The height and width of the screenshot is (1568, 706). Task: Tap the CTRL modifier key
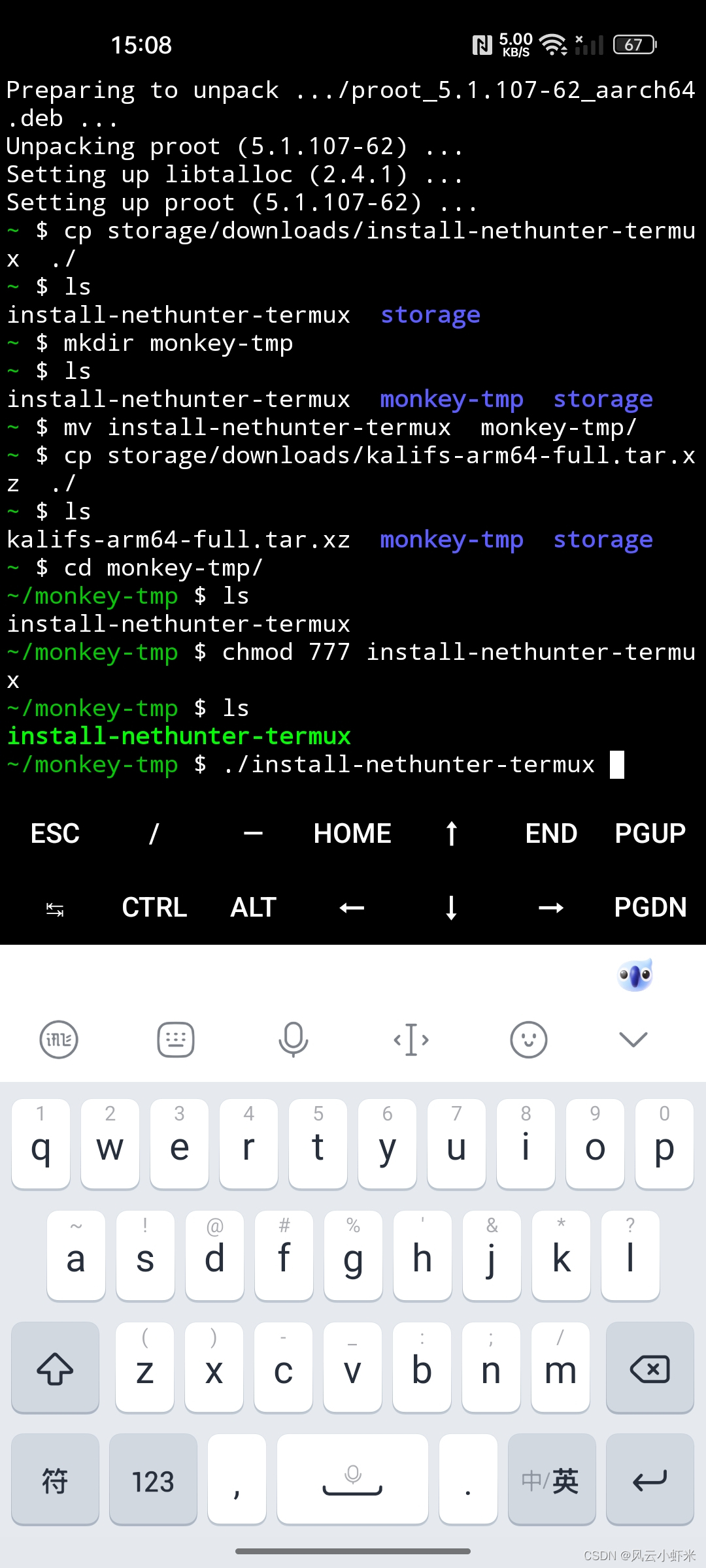point(154,907)
